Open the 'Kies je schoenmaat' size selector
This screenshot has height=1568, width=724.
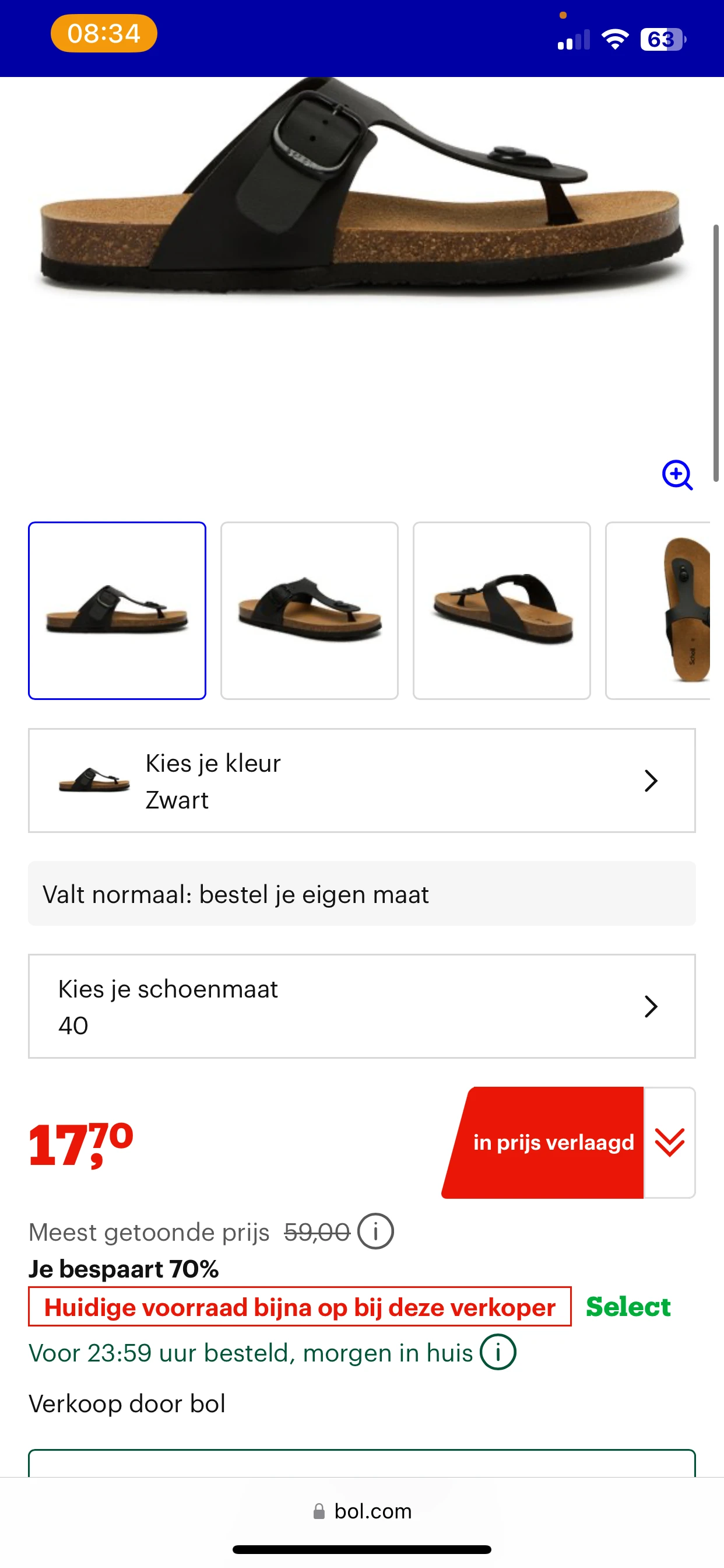[361, 1006]
